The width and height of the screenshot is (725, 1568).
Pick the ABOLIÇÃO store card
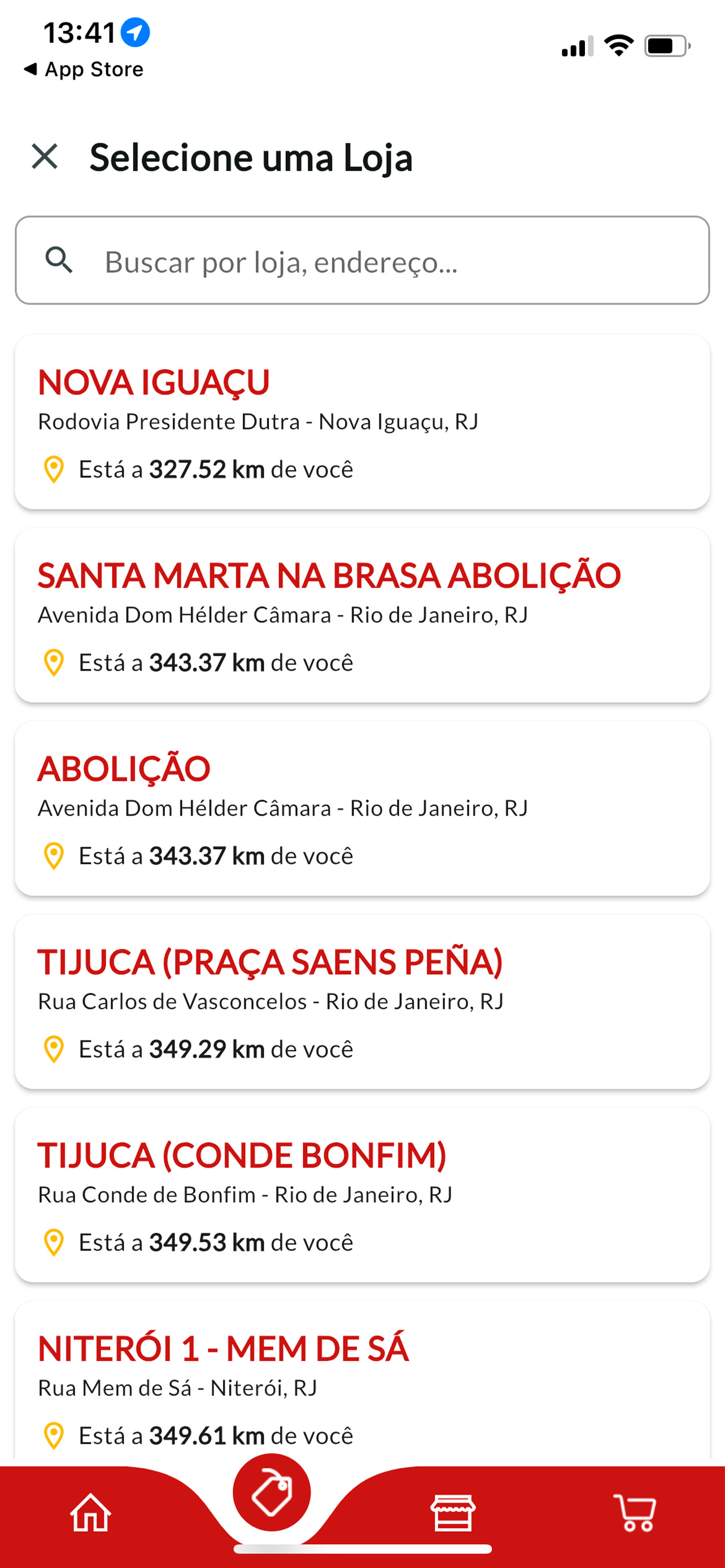point(362,808)
